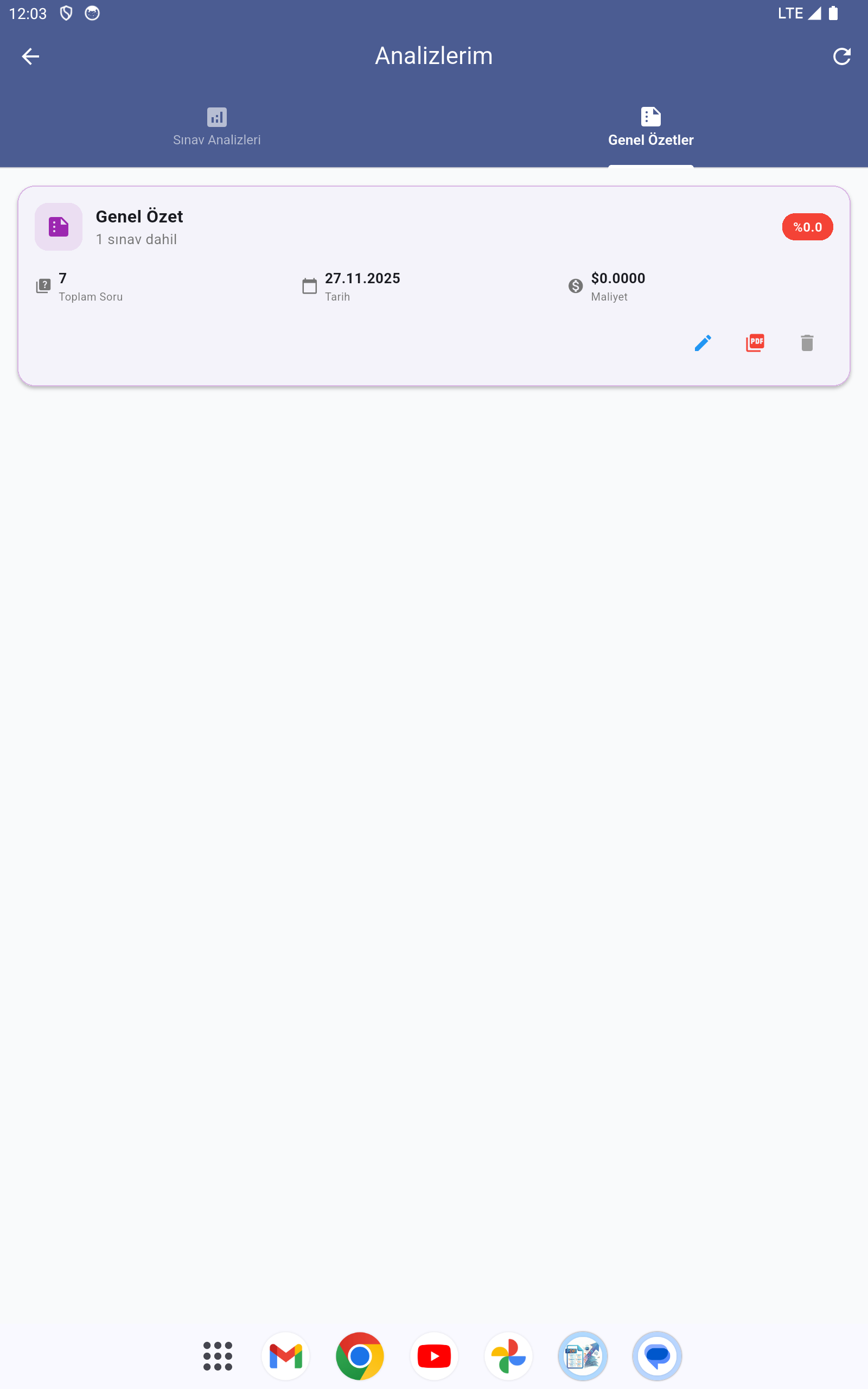Export Genel Özet as PDF

click(x=755, y=343)
